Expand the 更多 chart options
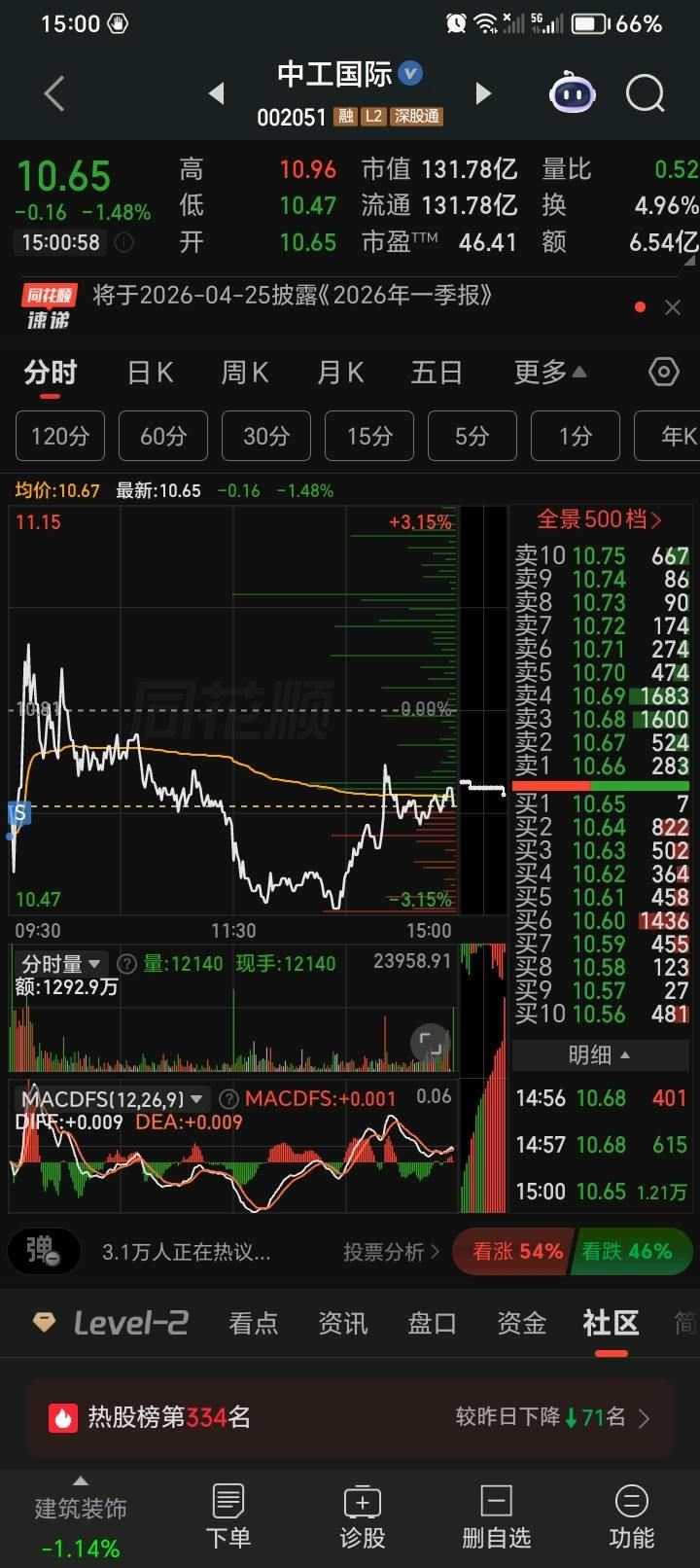The width and height of the screenshot is (700, 1568). tap(549, 373)
